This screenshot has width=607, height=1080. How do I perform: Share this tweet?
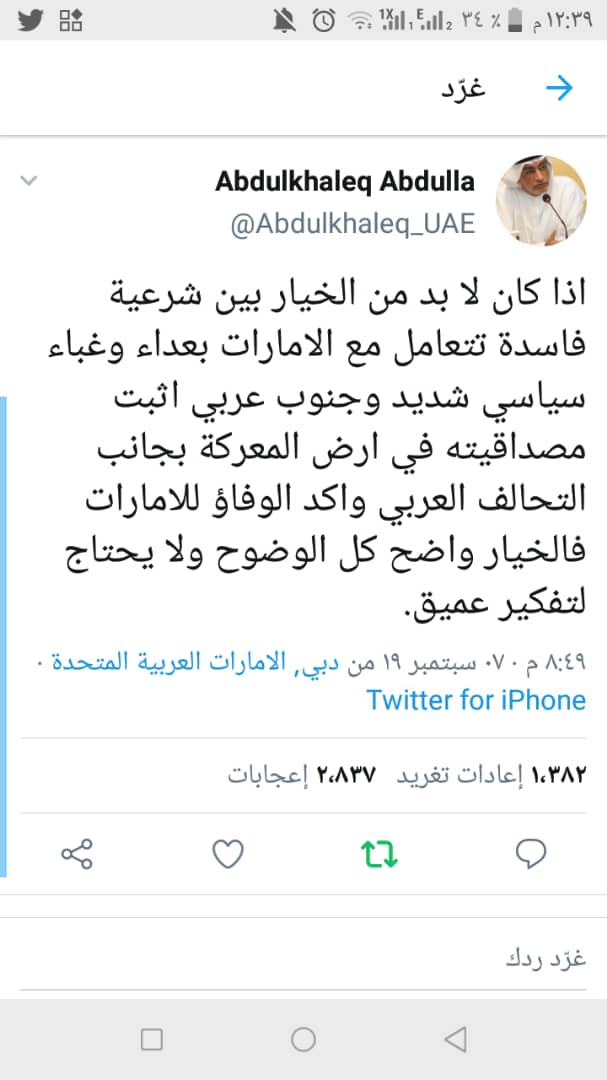point(77,853)
